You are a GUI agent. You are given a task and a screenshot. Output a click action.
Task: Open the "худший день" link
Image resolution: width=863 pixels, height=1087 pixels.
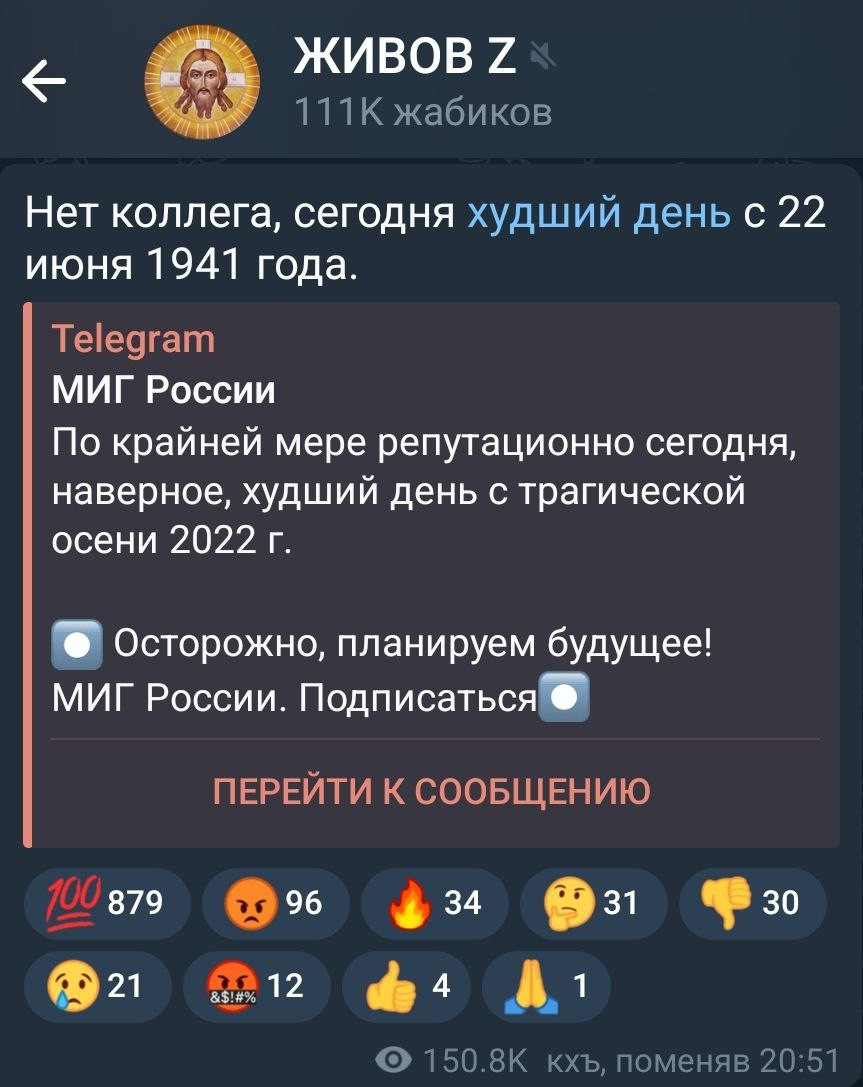coord(598,214)
